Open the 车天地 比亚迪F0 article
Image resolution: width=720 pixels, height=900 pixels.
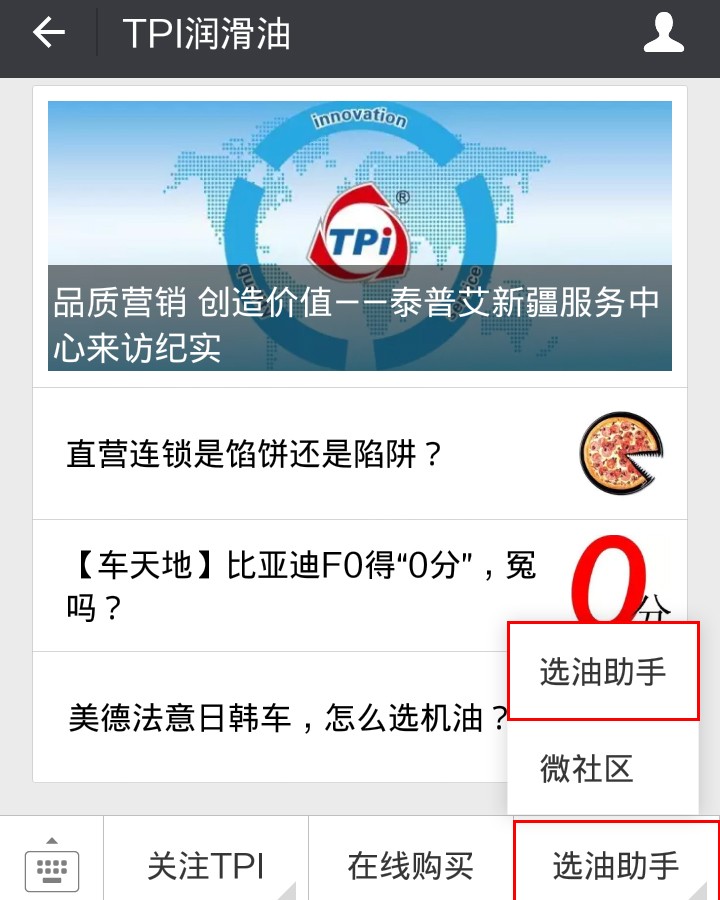pyautogui.click(x=300, y=586)
